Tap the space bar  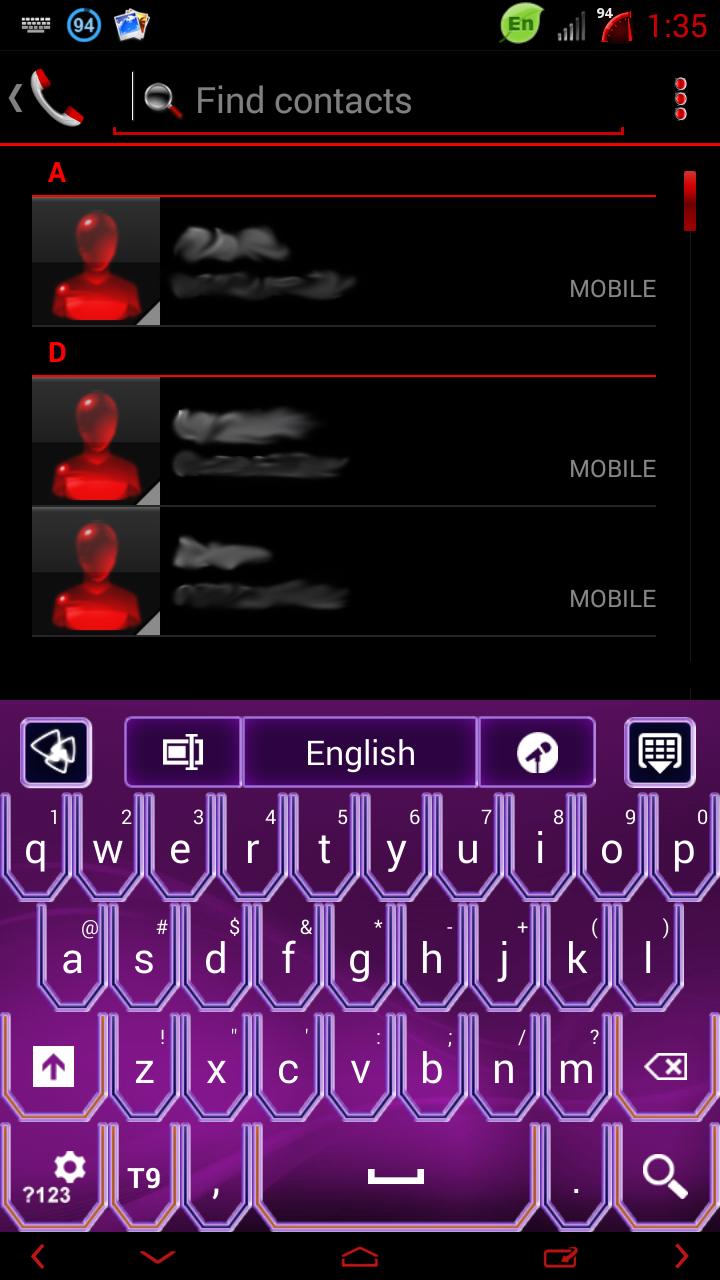396,1178
